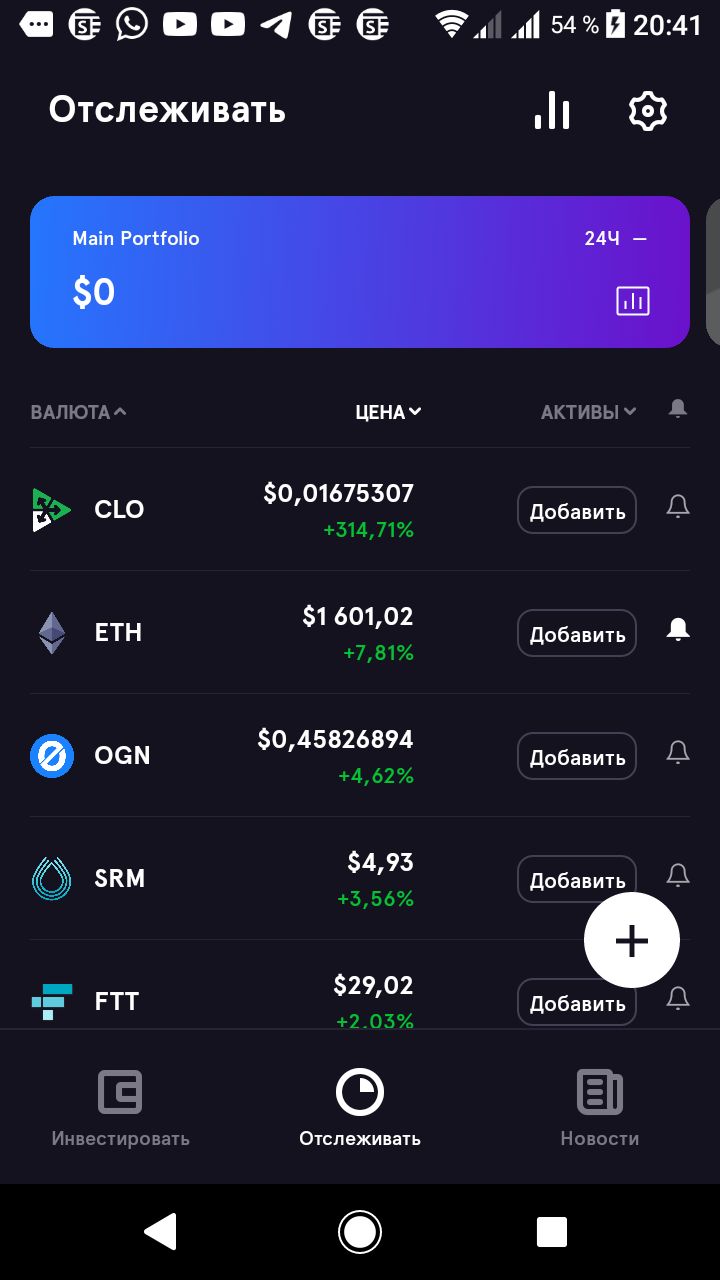
Task: Switch to Инвестировать tab
Action: click(120, 1108)
